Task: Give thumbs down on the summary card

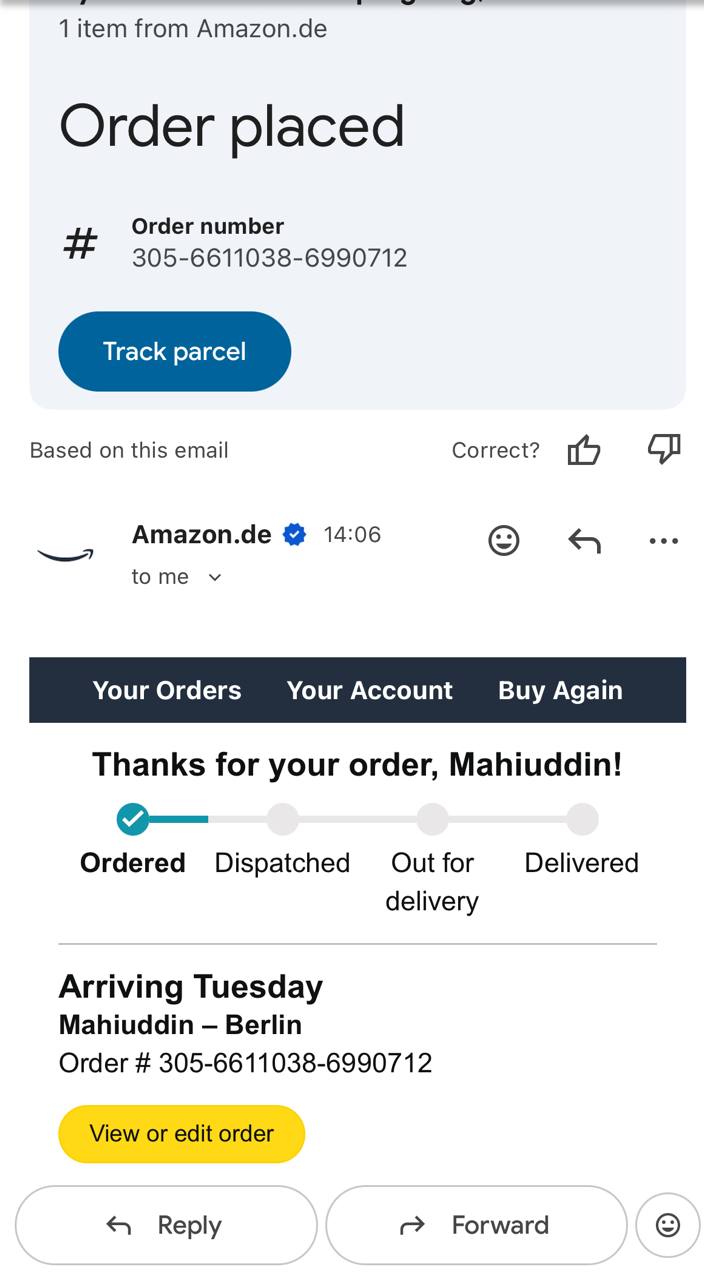Action: 664,450
